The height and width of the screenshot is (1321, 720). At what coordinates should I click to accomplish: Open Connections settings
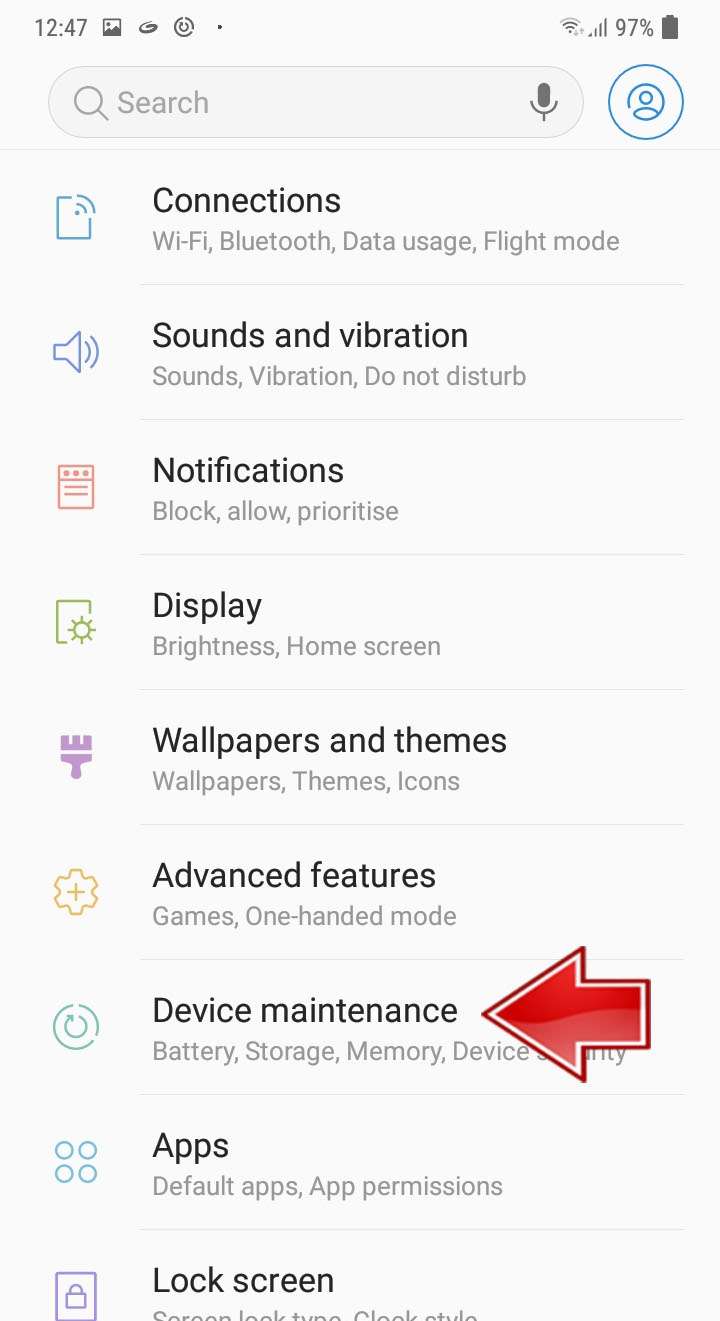point(360,218)
